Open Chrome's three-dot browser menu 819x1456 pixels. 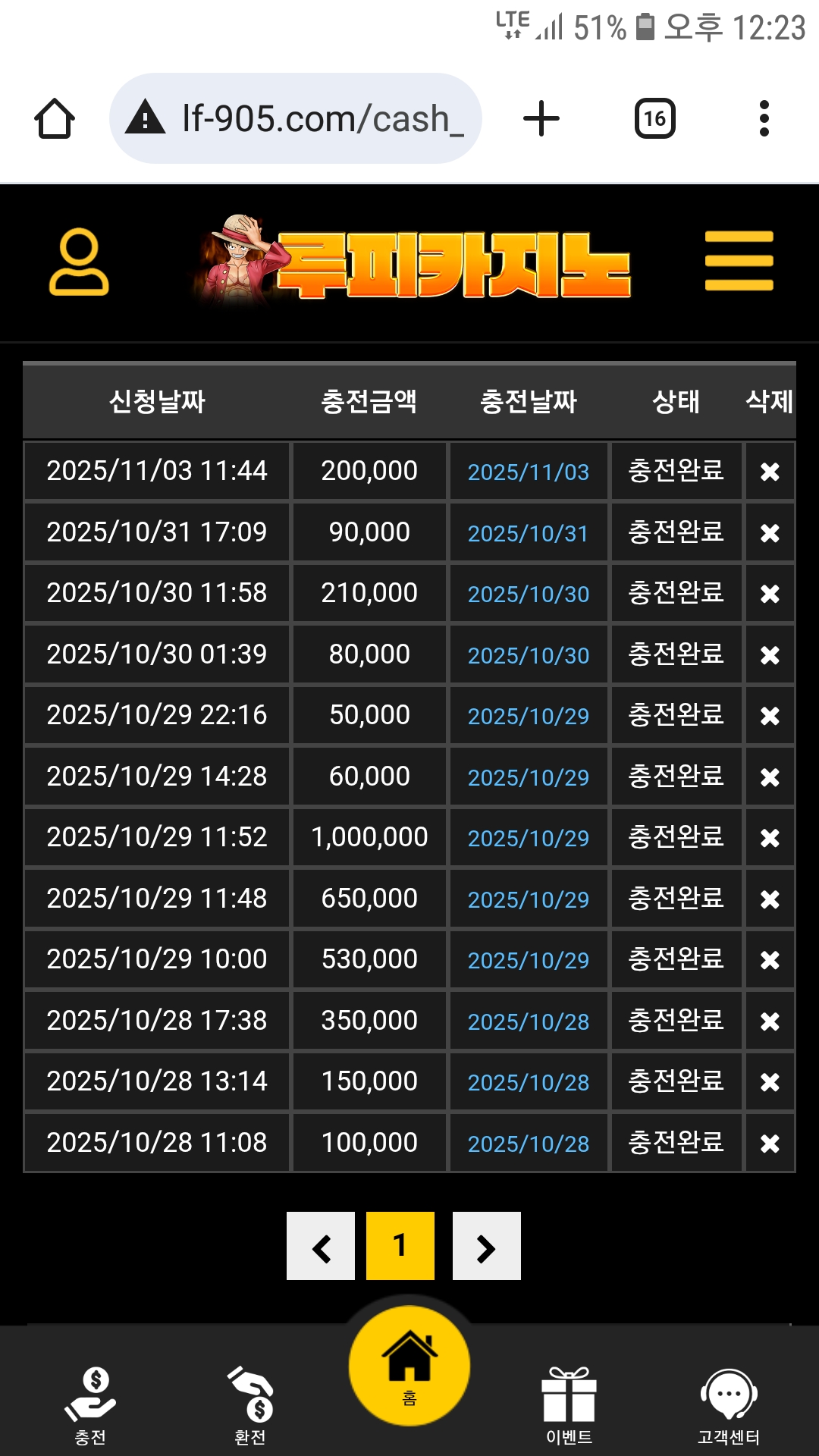tap(764, 118)
